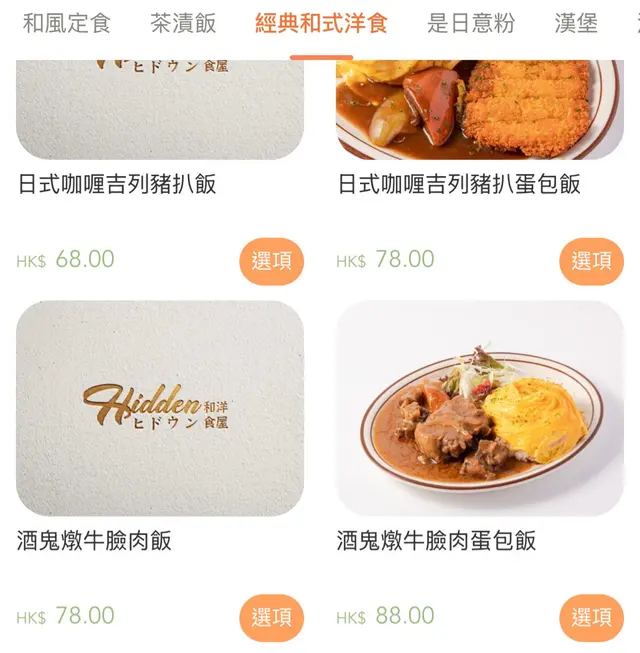Image resolution: width=640 pixels, height=653 pixels.
Task: Open the 是日意粉 category tab
Action: 471,23
